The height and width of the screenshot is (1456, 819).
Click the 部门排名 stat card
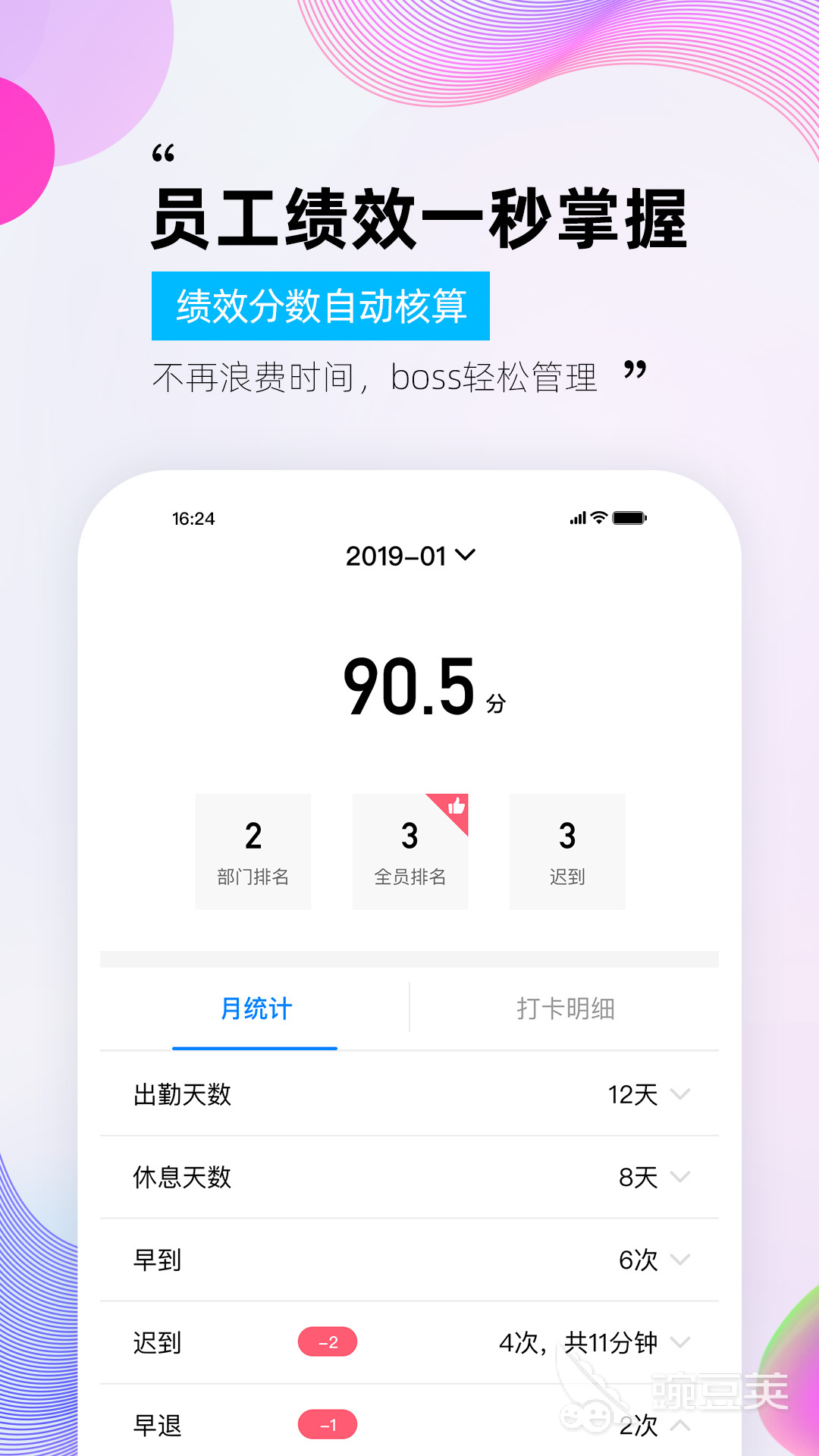tap(253, 851)
